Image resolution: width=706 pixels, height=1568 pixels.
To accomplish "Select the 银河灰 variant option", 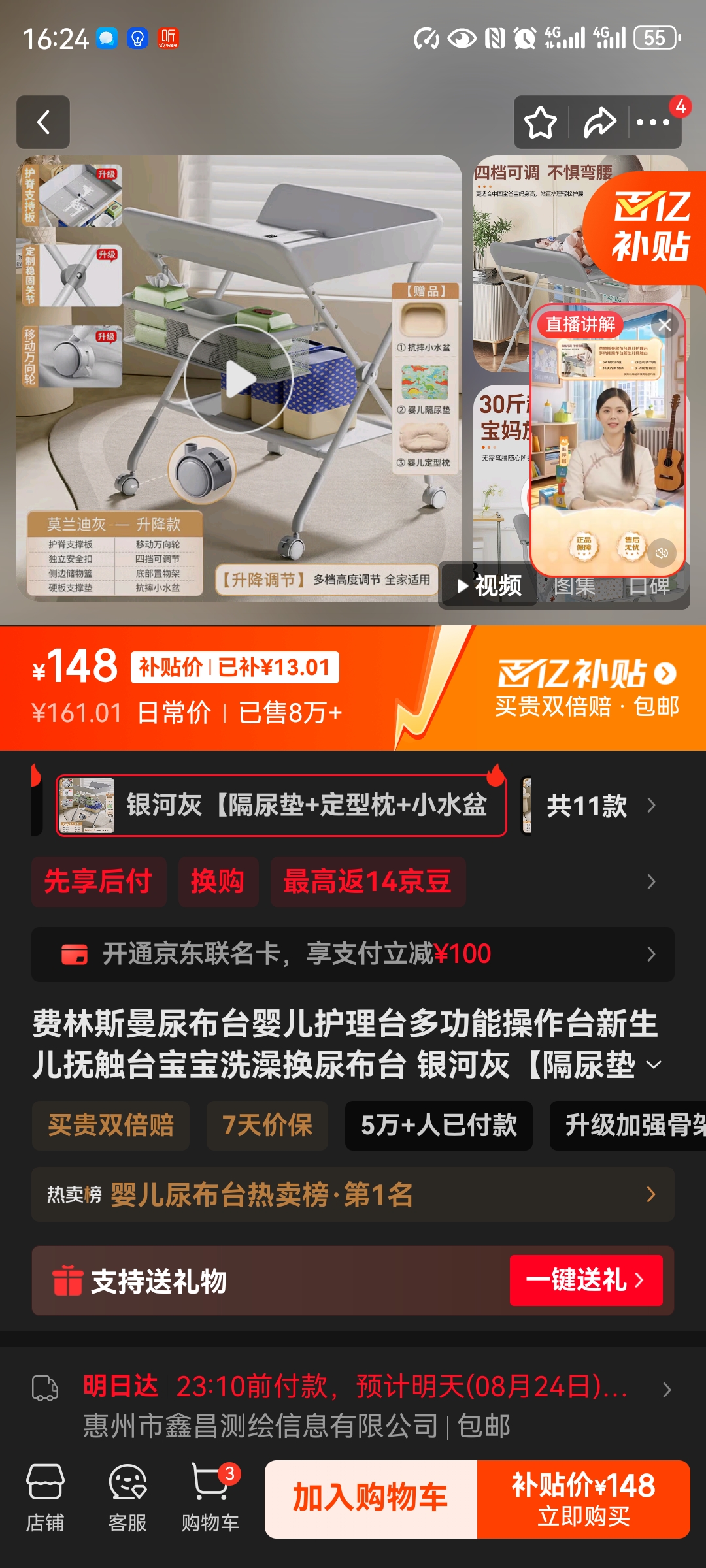I will (281, 806).
